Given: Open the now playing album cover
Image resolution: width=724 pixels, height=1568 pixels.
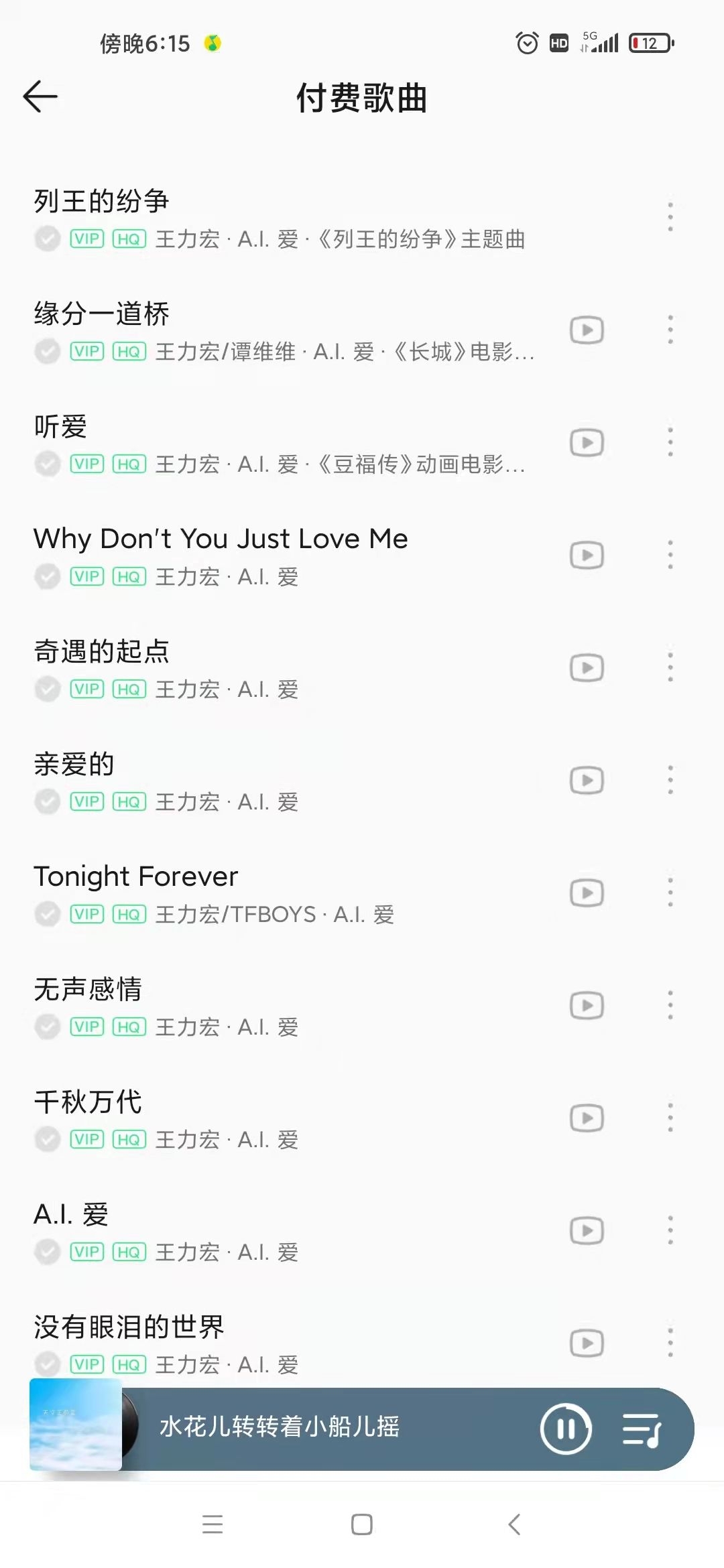Looking at the screenshot, I should pos(76,1425).
